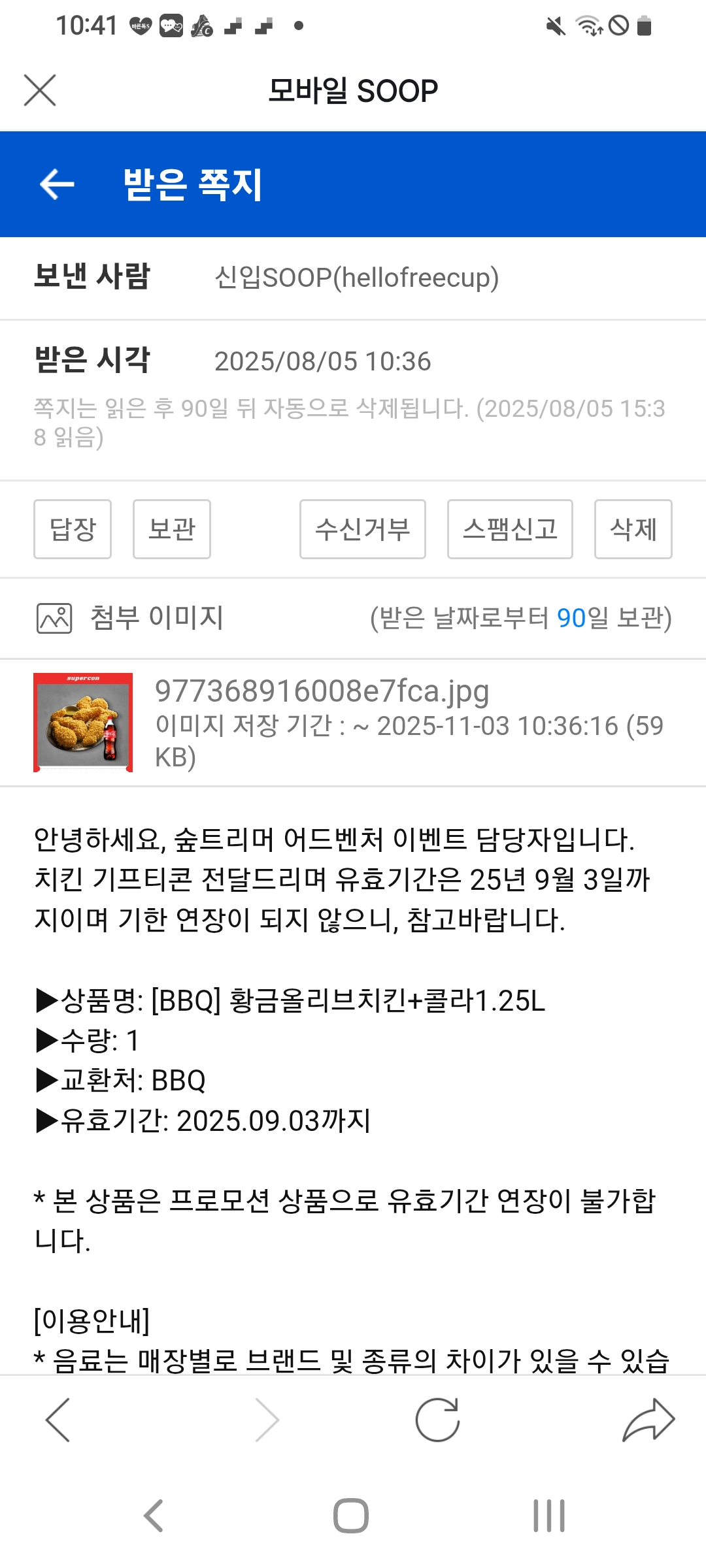706x1568 pixels.
Task: Open the attached chicken gifticon image
Action: (x=83, y=723)
